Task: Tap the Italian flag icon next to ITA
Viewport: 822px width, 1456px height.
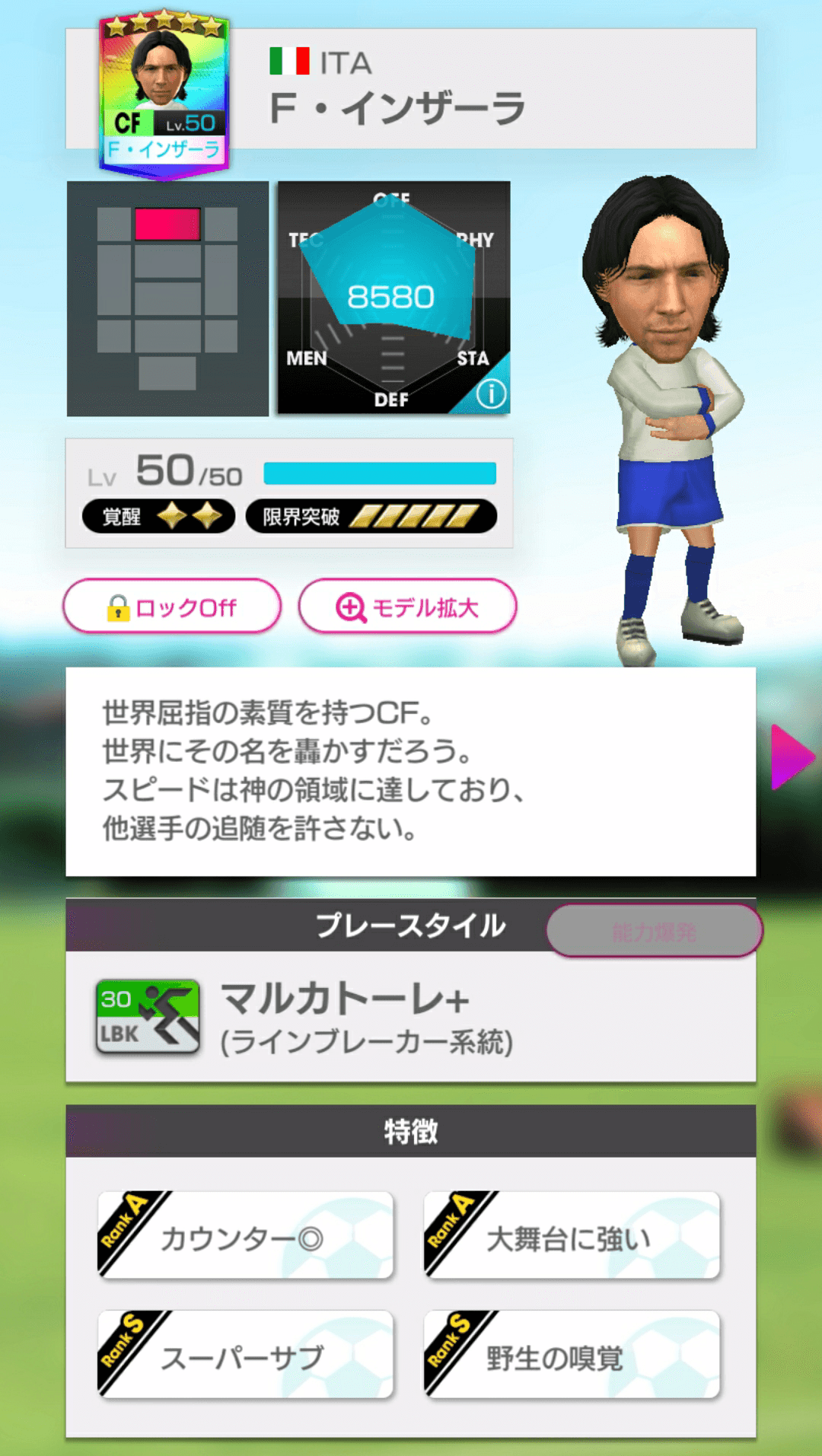Action: coord(289,63)
